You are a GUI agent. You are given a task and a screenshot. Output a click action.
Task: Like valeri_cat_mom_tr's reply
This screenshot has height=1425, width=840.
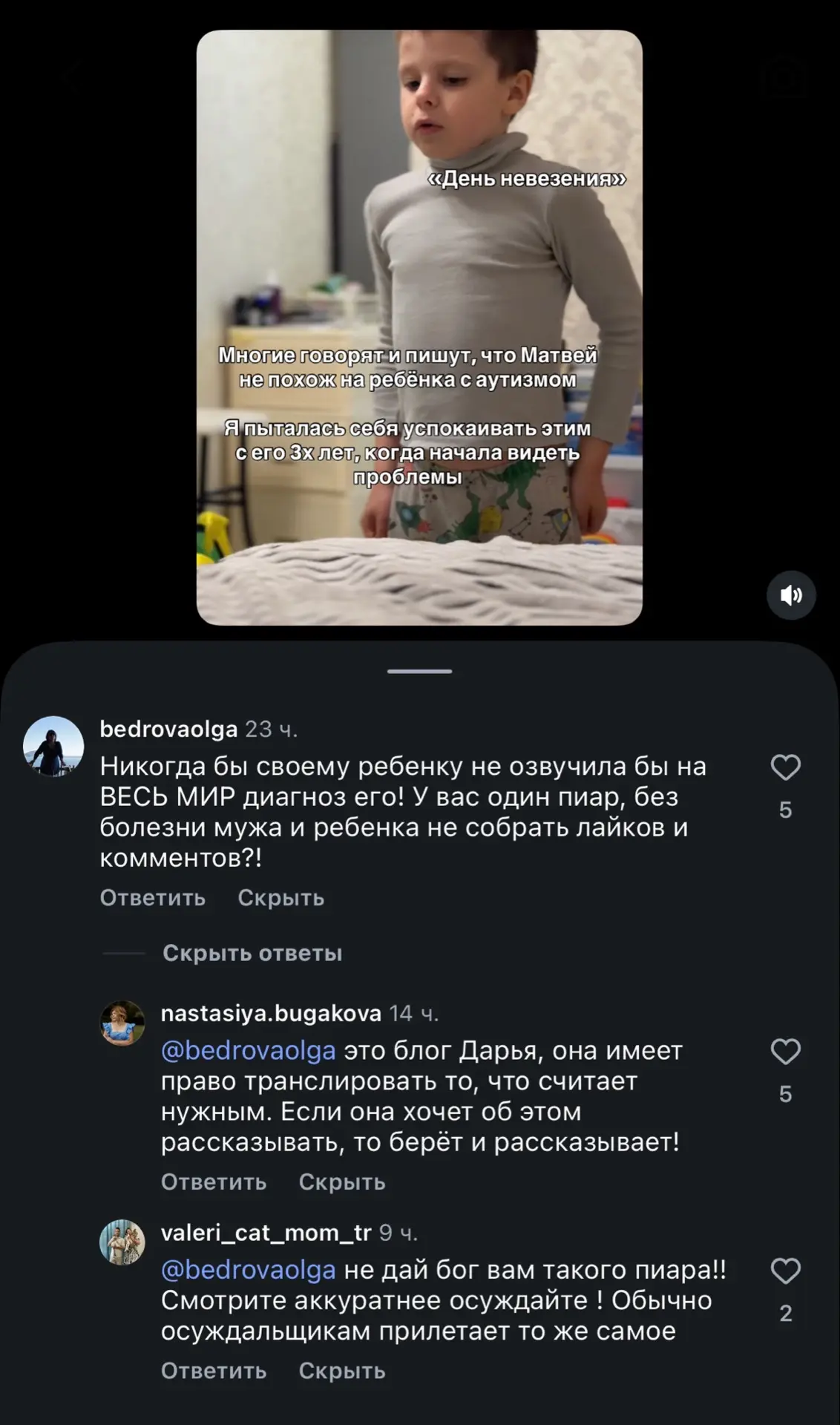tap(785, 1271)
